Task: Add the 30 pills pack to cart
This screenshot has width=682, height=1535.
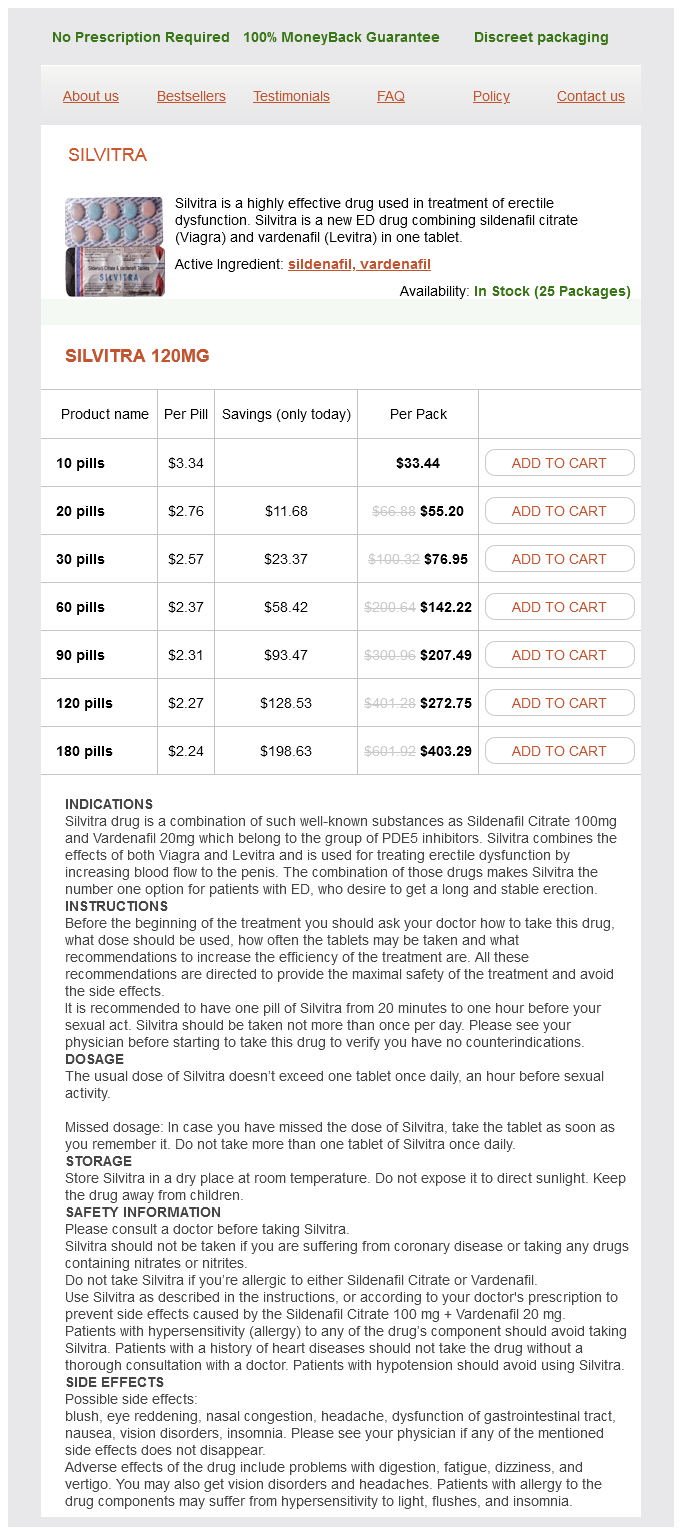Action: [x=559, y=559]
